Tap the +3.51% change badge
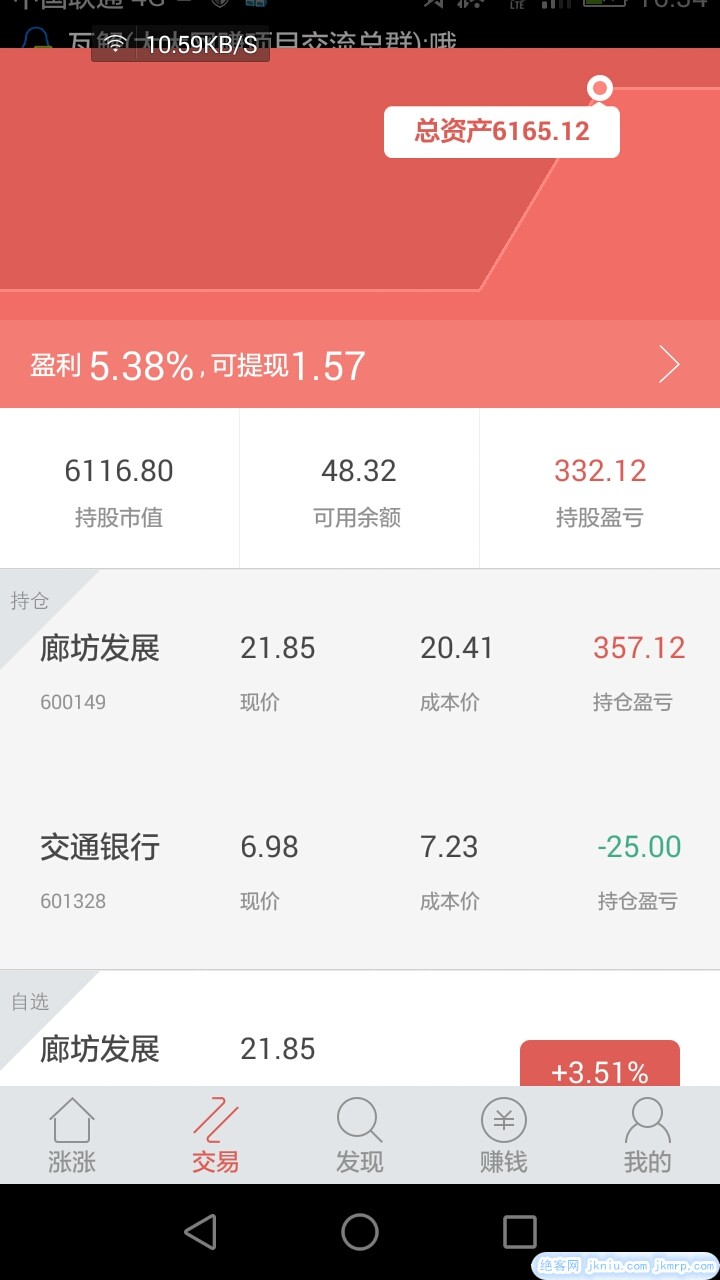Screen dimensions: 720x1280 [599, 1066]
